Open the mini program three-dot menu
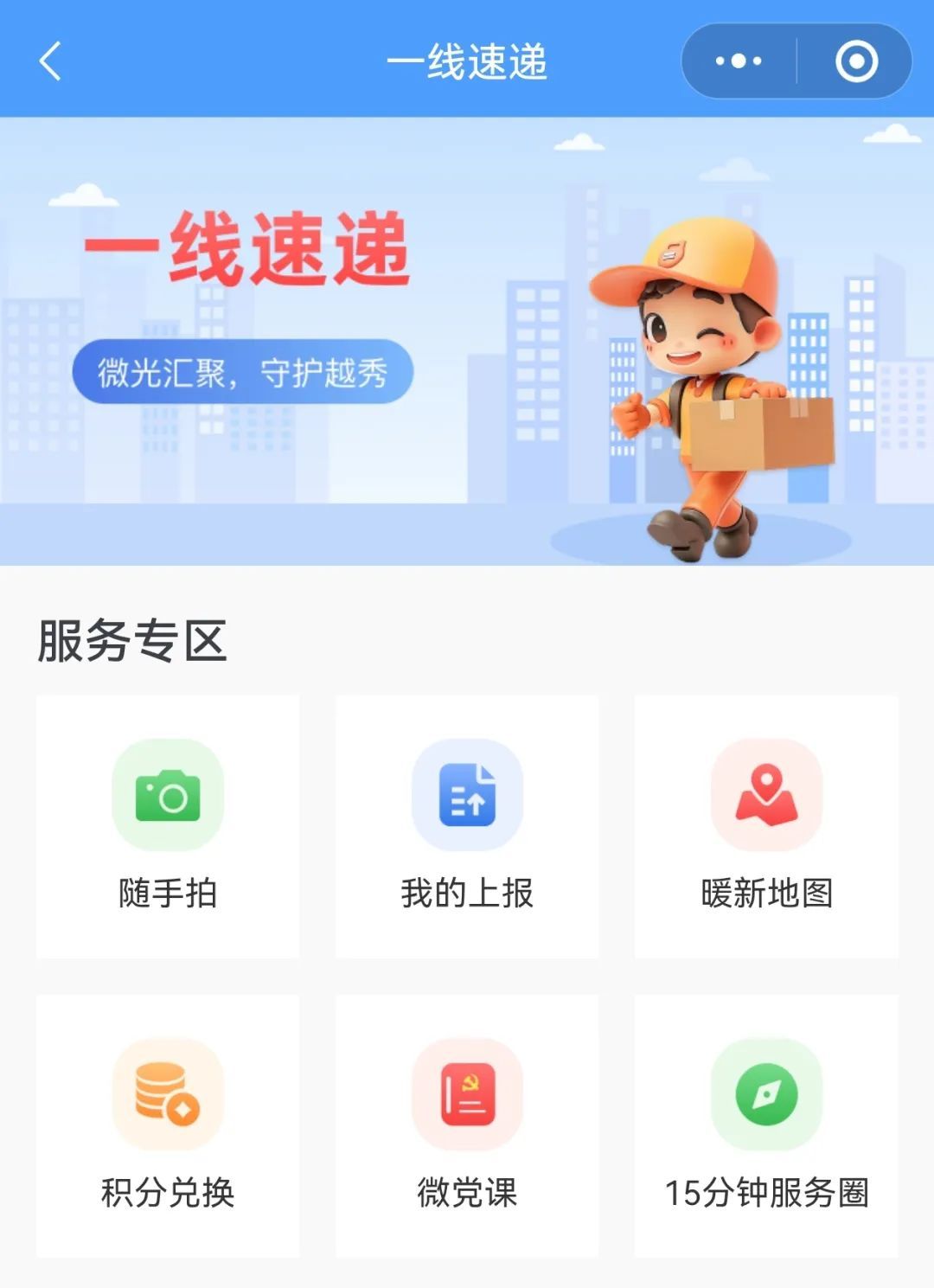This screenshot has height=1288, width=934. 739,61
